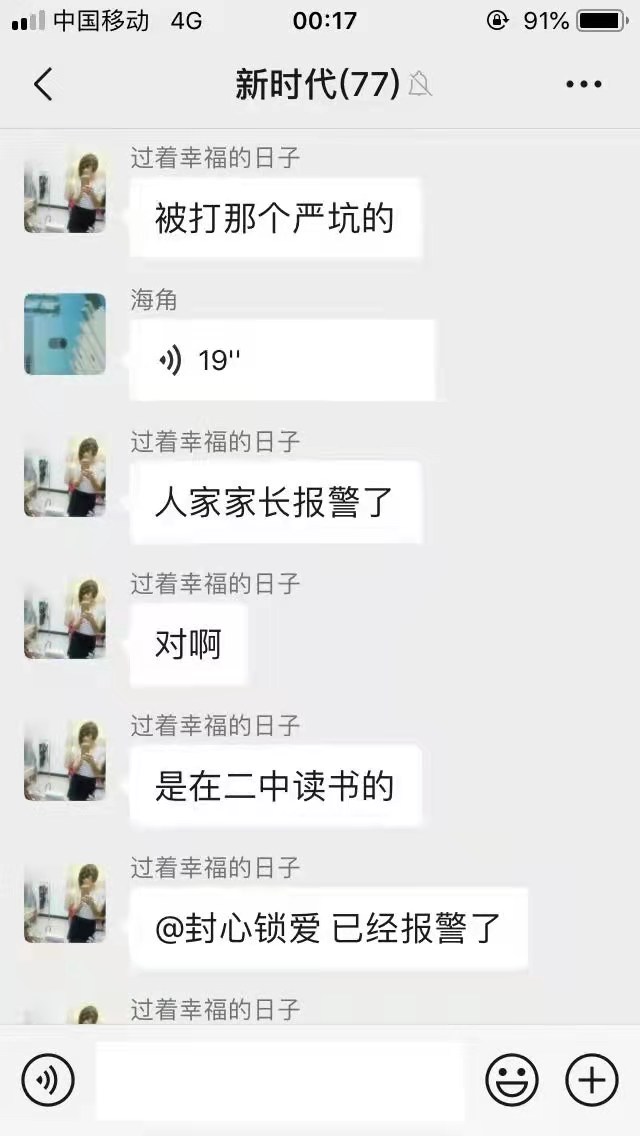This screenshot has height=1136, width=640.
Task: Open the plus attachments panel
Action: click(x=592, y=1080)
